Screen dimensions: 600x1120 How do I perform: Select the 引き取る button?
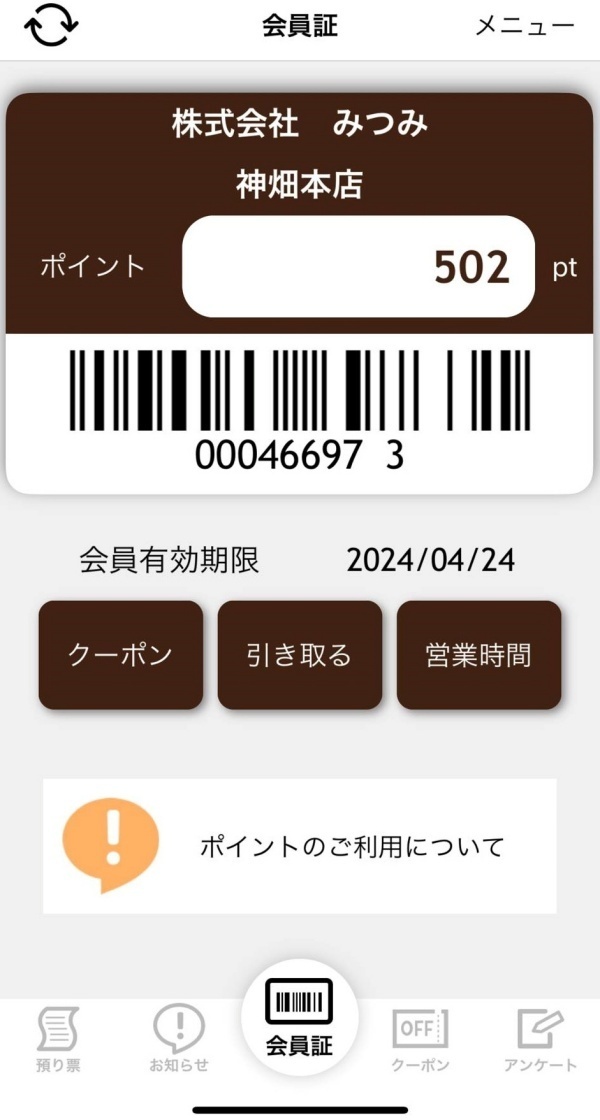(299, 655)
